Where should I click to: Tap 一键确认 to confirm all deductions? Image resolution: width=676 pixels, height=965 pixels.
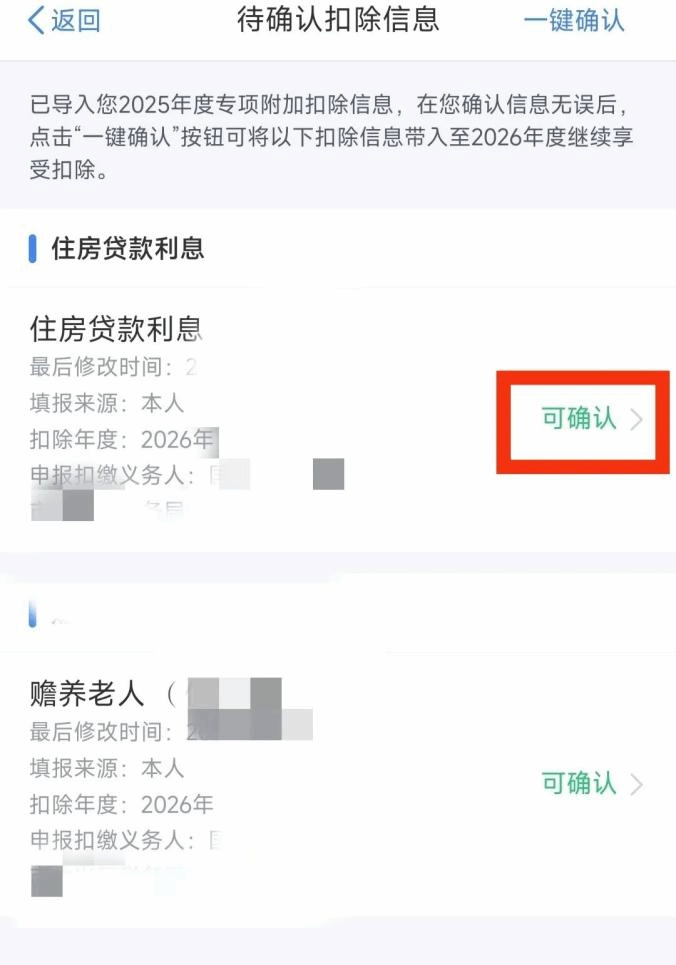574,21
